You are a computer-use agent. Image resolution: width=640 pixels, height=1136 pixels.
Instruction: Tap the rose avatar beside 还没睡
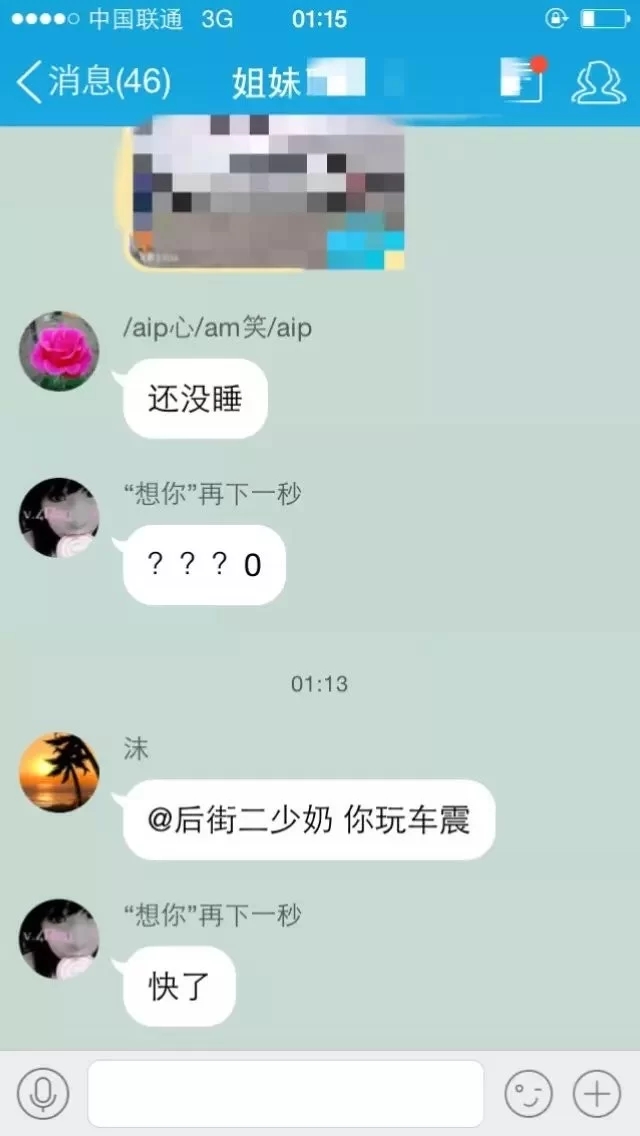[59, 351]
